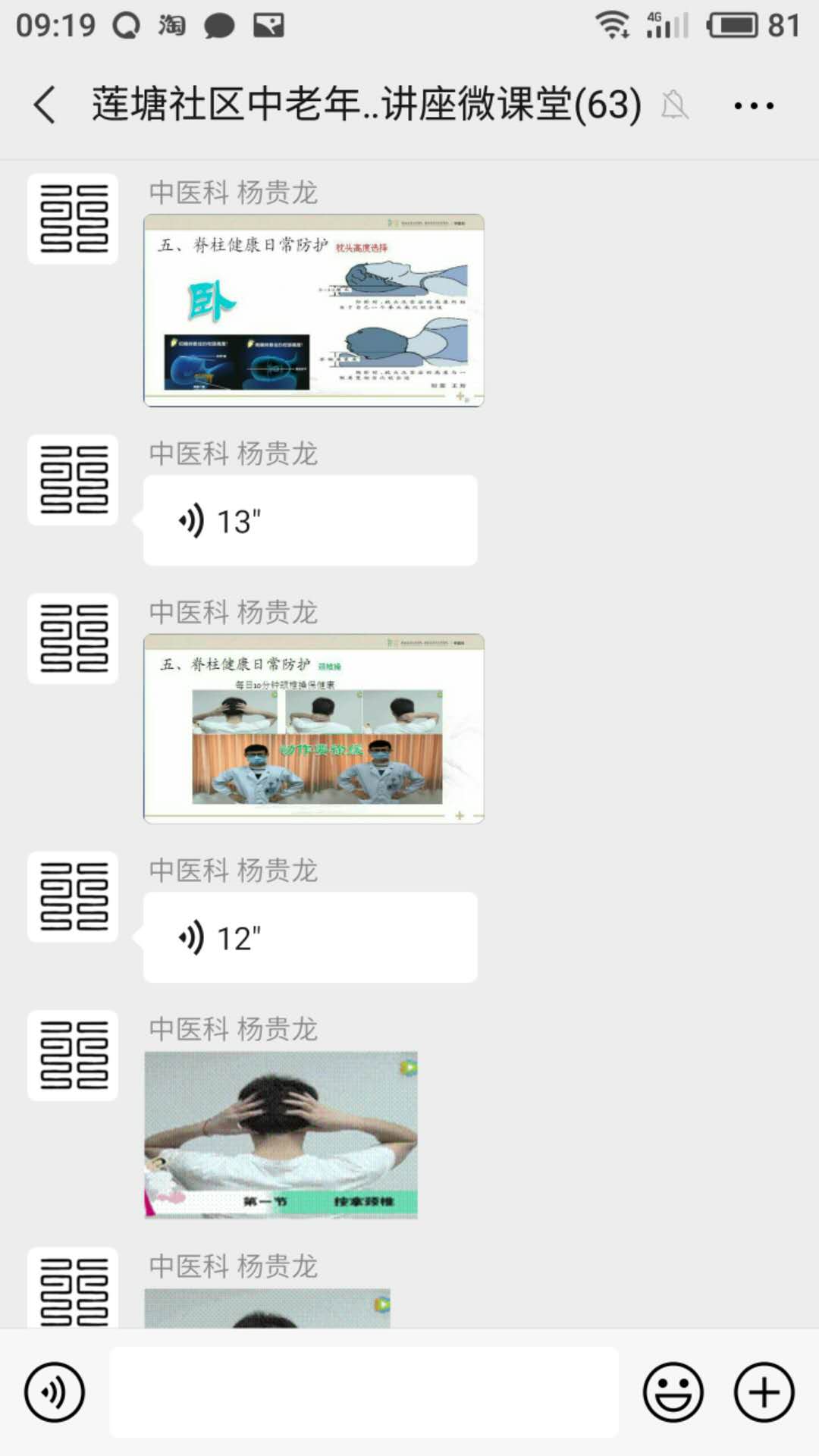Viewport: 819px width, 1456px height.
Task: Open the neck exercise slide with doctors
Action: (x=314, y=729)
